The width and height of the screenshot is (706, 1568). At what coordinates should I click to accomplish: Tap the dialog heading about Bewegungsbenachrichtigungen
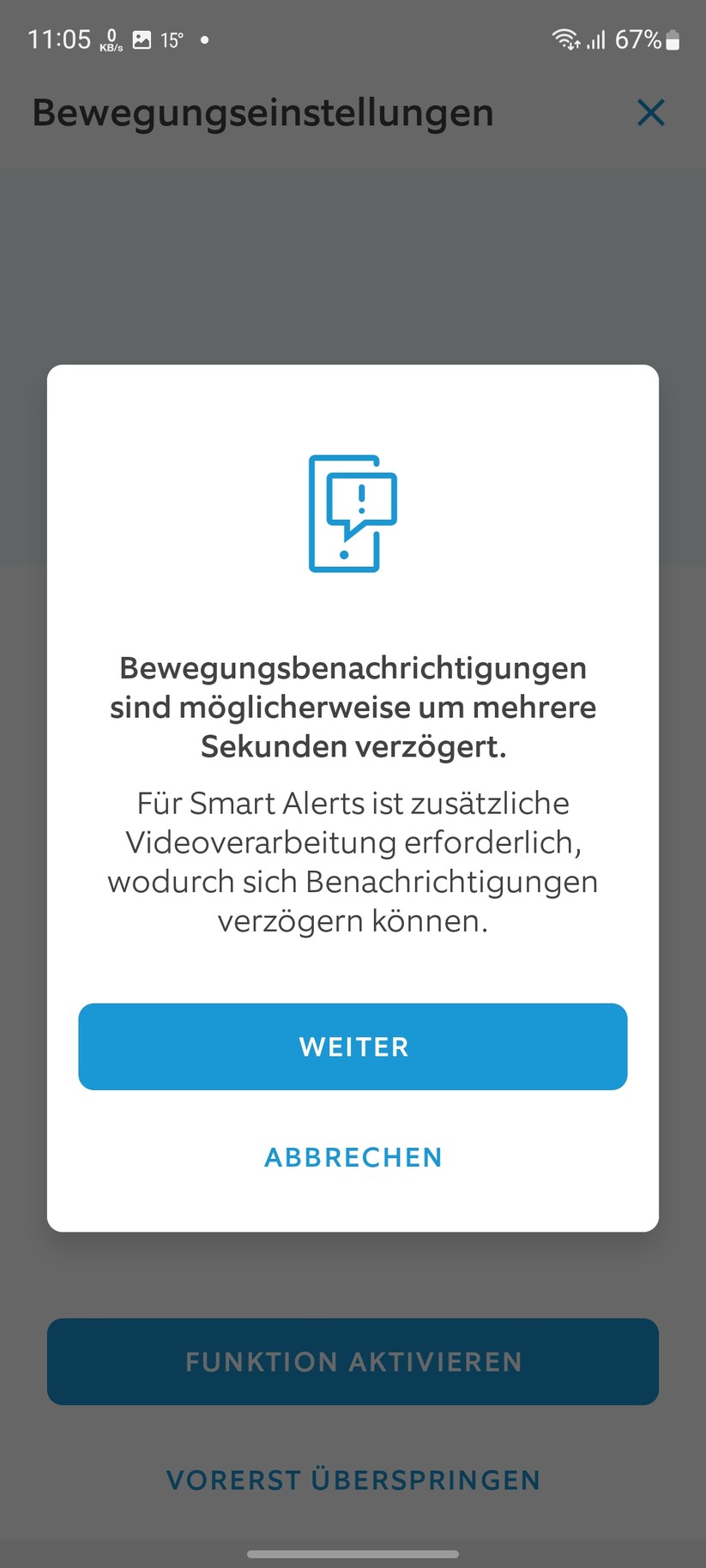(352, 707)
